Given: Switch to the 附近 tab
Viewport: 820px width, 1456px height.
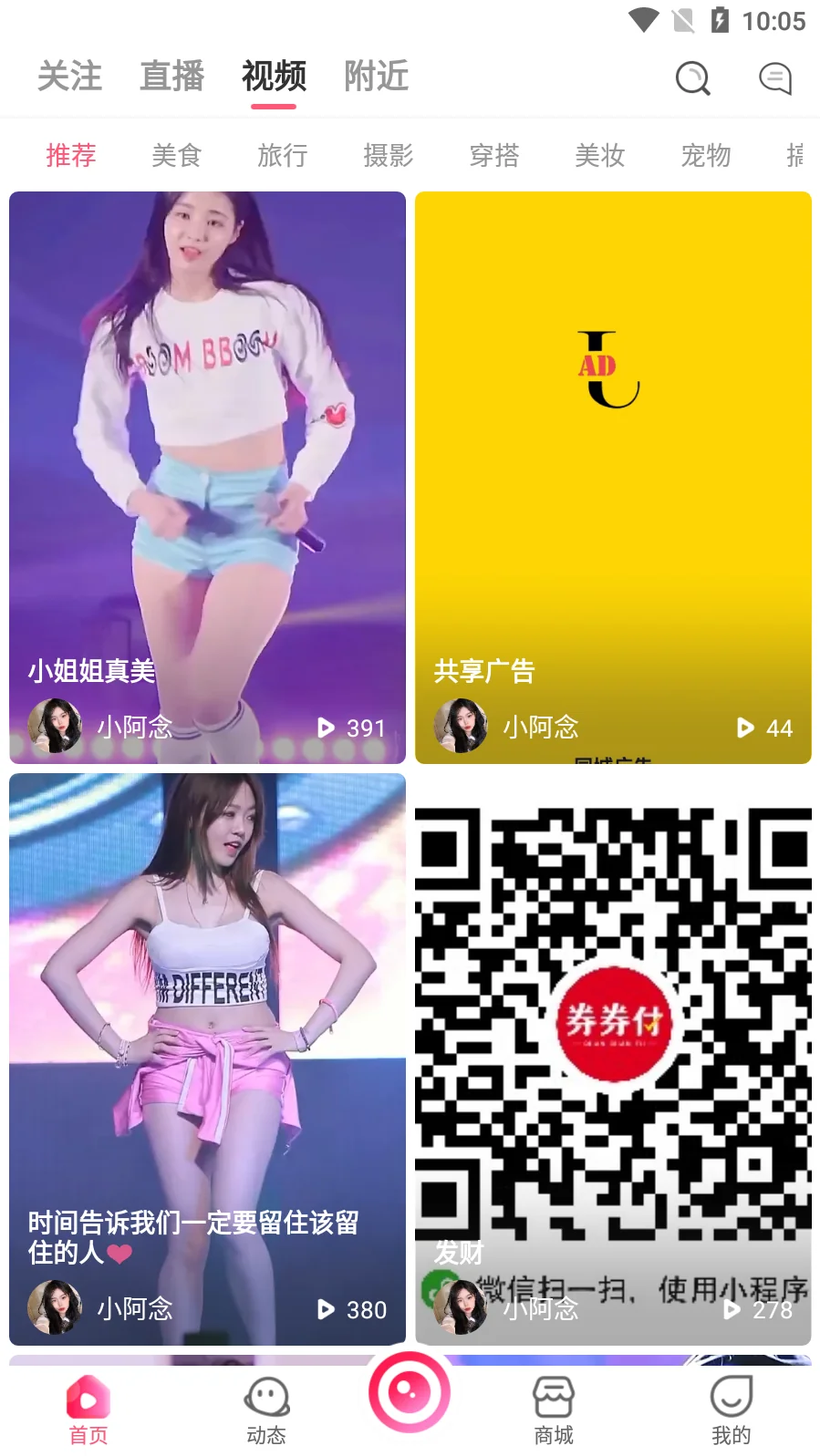Looking at the screenshot, I should point(376,77).
